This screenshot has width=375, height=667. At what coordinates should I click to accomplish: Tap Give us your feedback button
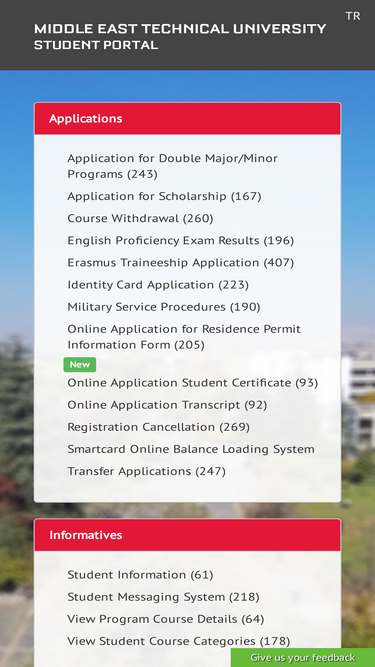point(303,658)
